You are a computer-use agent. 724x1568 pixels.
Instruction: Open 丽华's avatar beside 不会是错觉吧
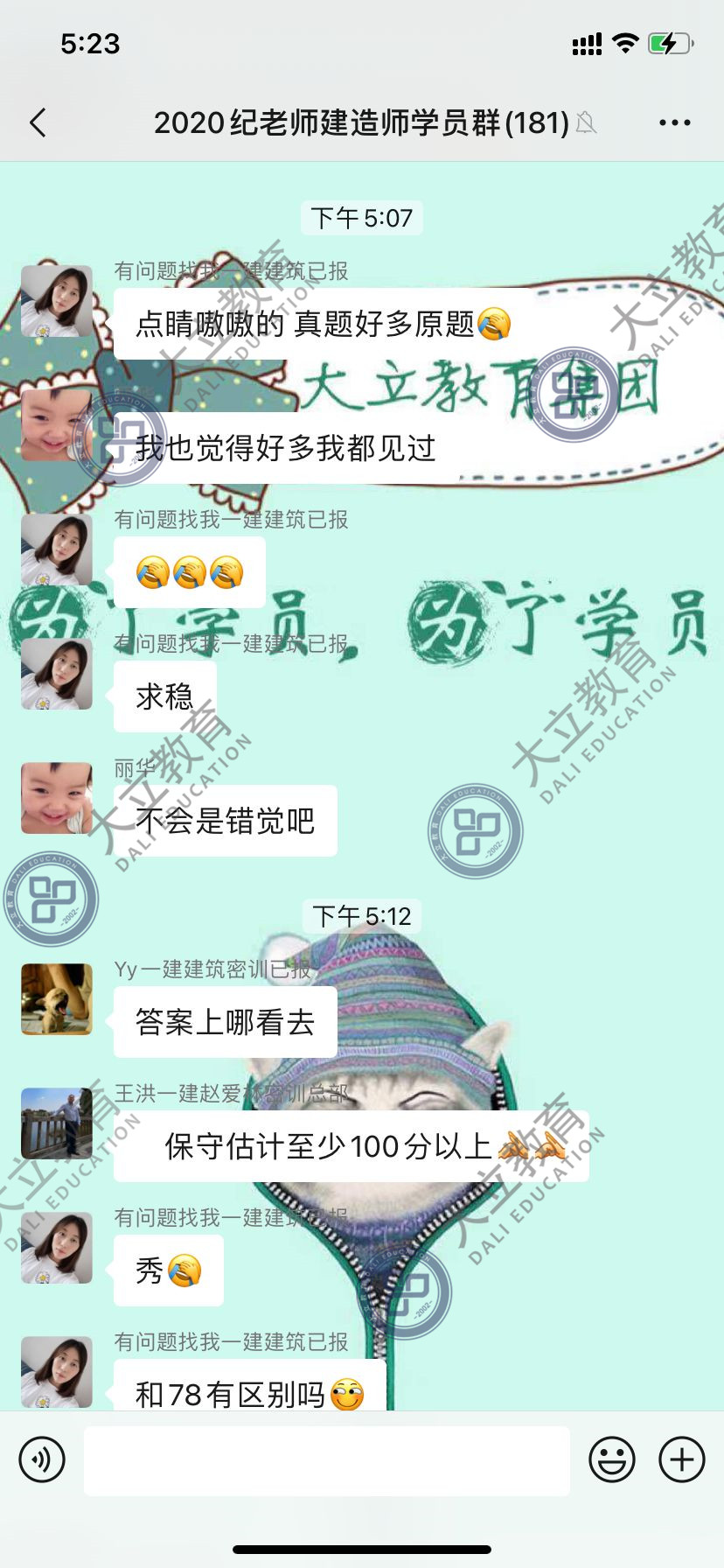pyautogui.click(x=57, y=798)
